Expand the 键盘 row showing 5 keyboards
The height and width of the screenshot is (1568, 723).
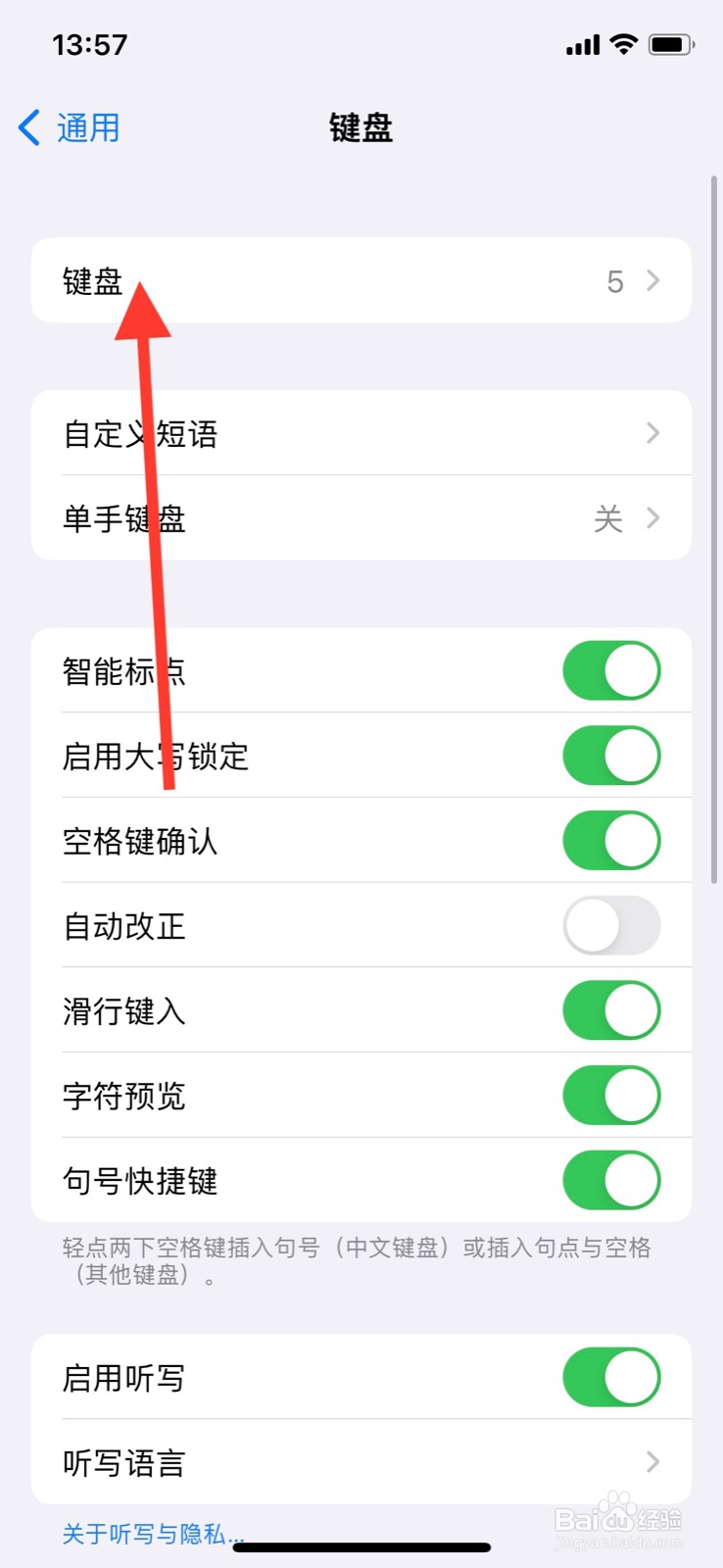tap(361, 280)
